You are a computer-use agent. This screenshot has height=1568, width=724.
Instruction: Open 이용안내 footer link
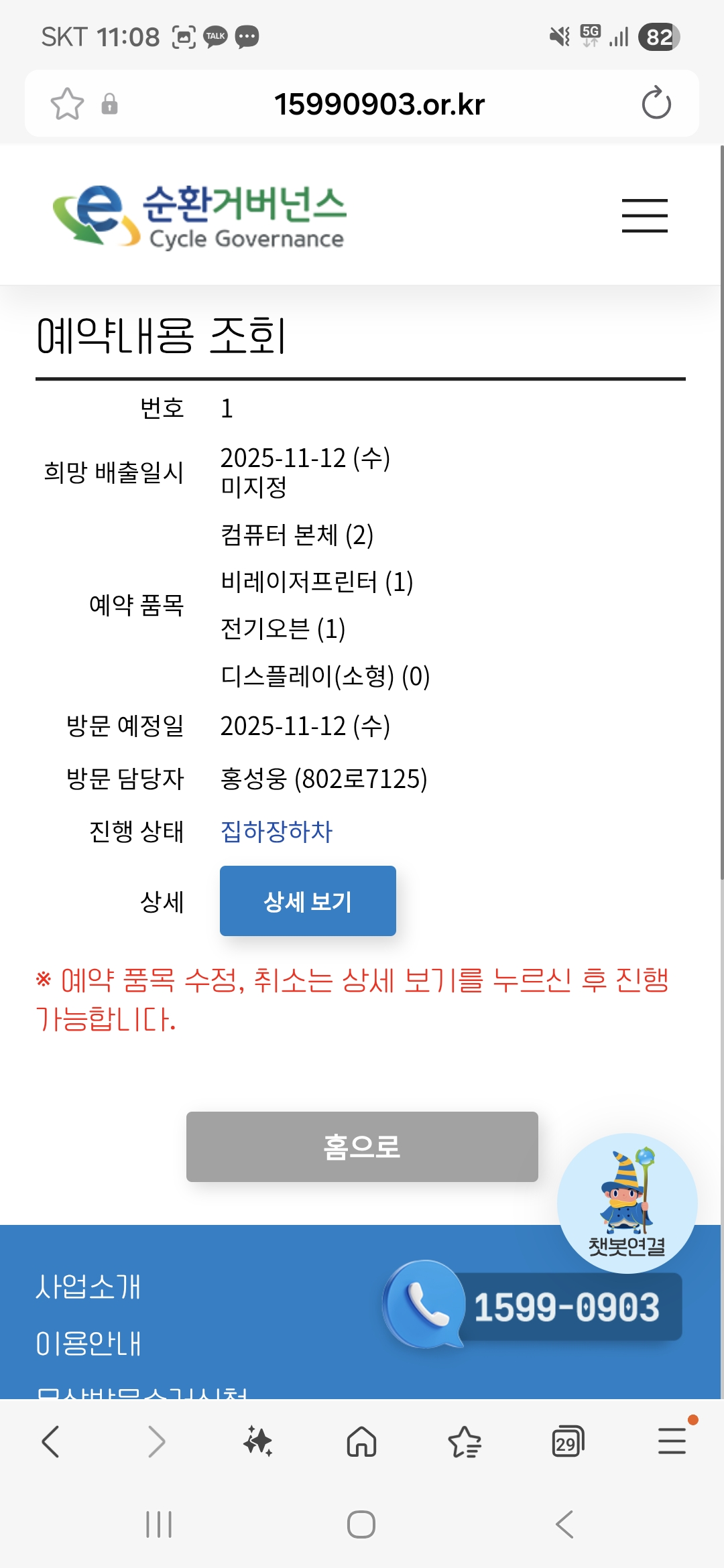[88, 1344]
